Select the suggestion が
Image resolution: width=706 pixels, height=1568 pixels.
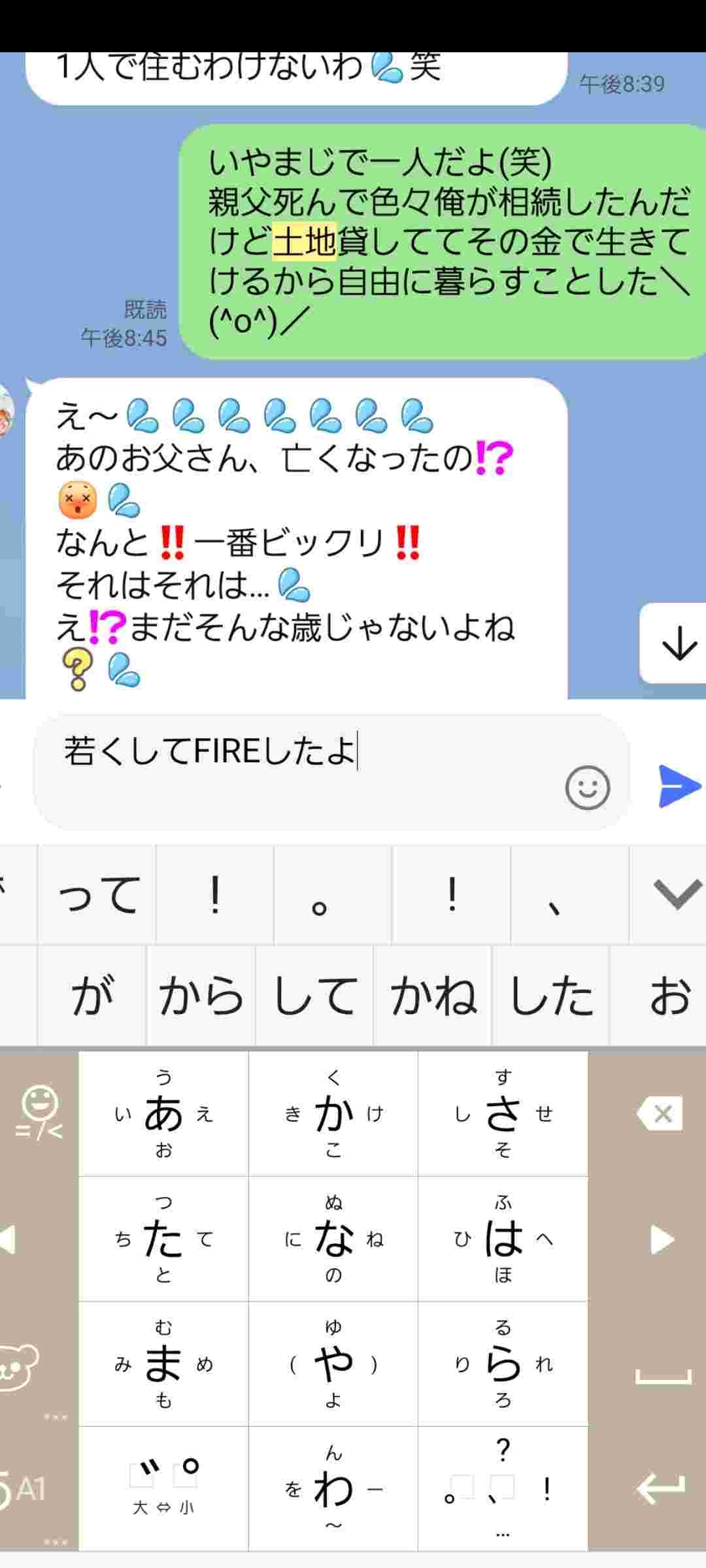tap(93, 996)
